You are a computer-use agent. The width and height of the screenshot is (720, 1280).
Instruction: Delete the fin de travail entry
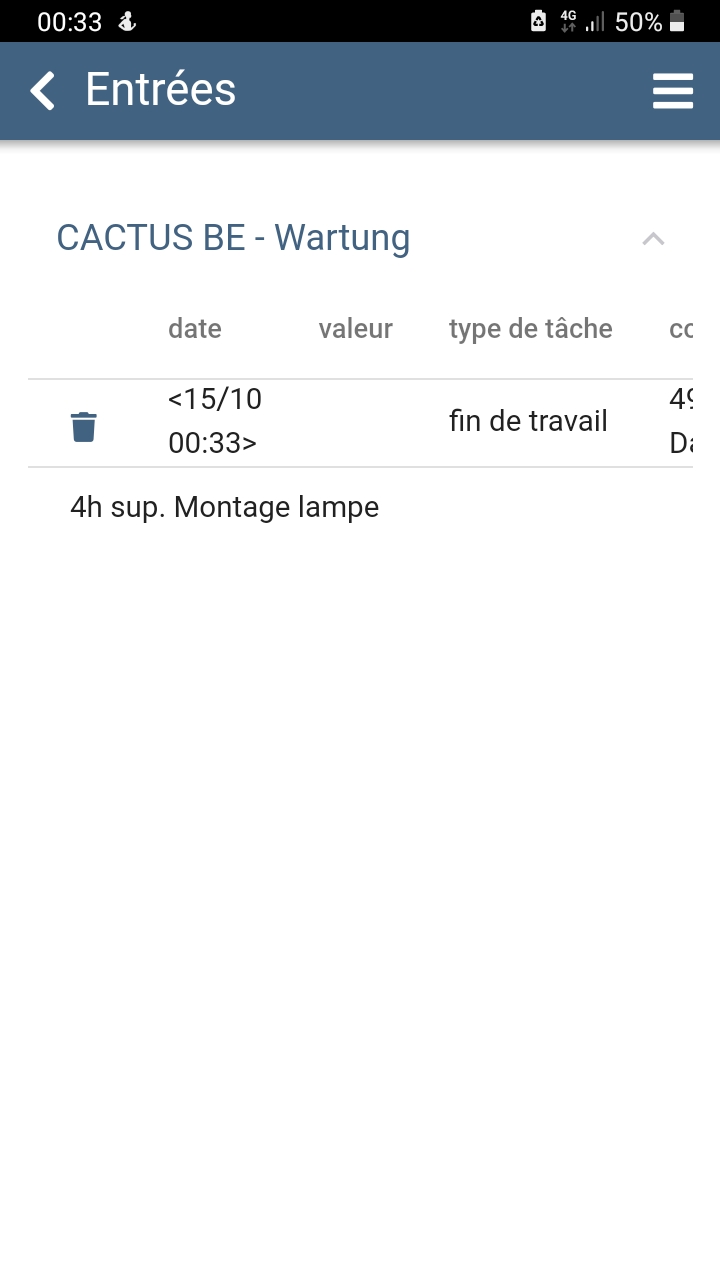84,426
